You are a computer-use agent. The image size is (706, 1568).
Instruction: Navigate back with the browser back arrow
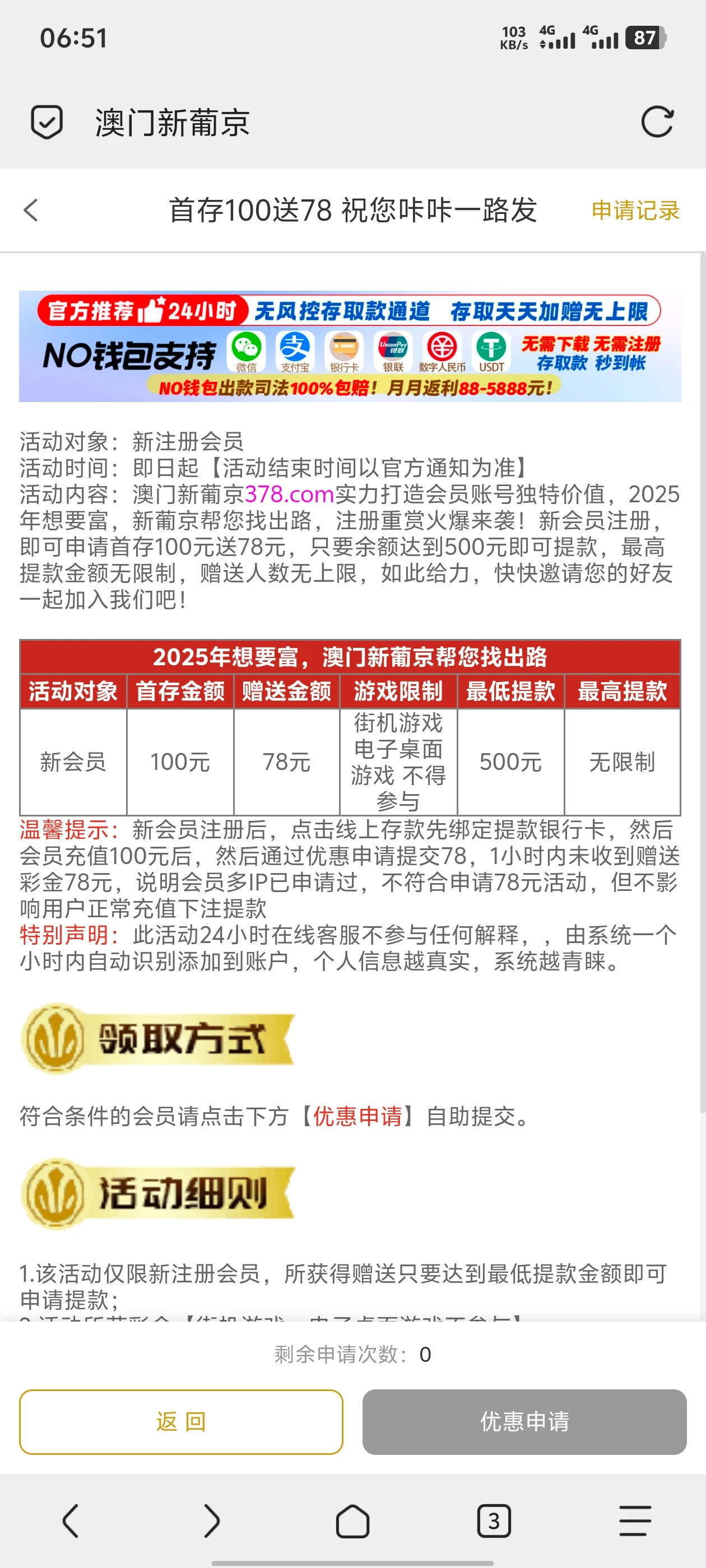pos(71,1520)
